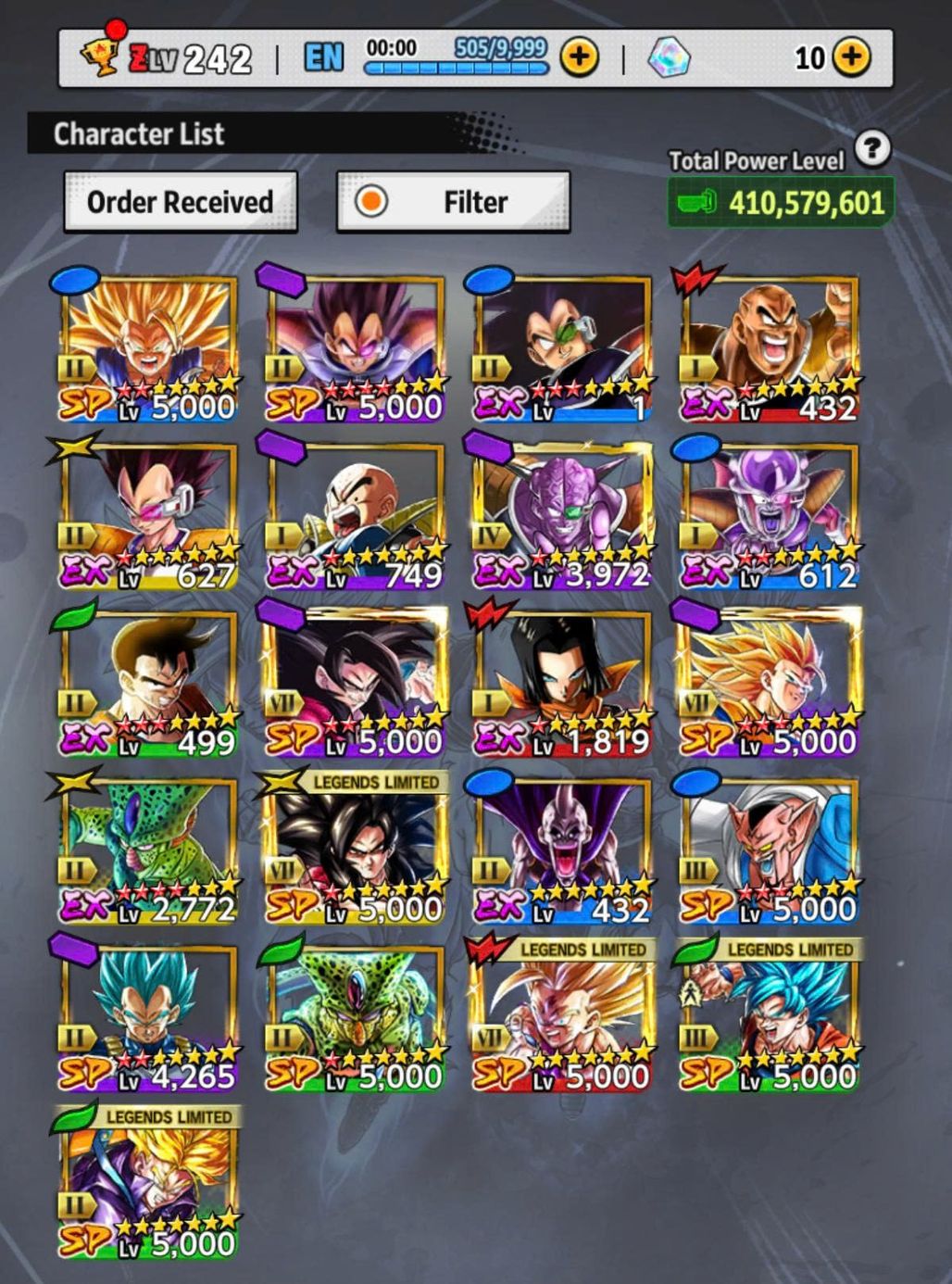Add Chrono Crystals with the plus button

pyautogui.click(x=851, y=58)
